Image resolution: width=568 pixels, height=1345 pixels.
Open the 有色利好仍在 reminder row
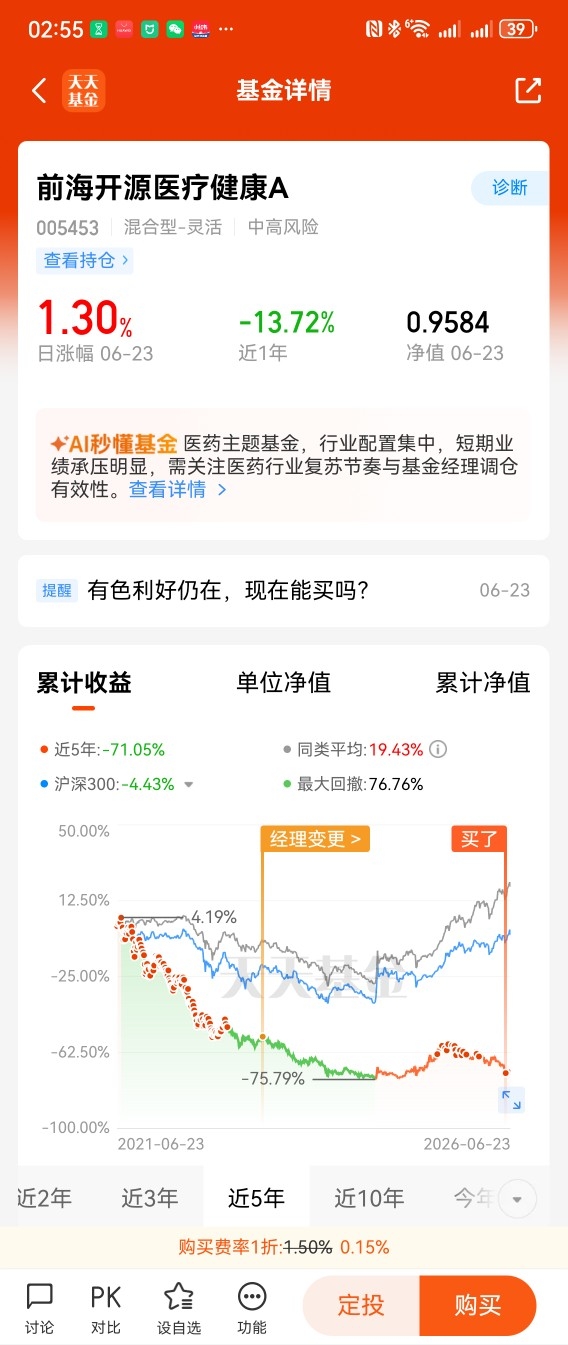pyautogui.click(x=283, y=590)
